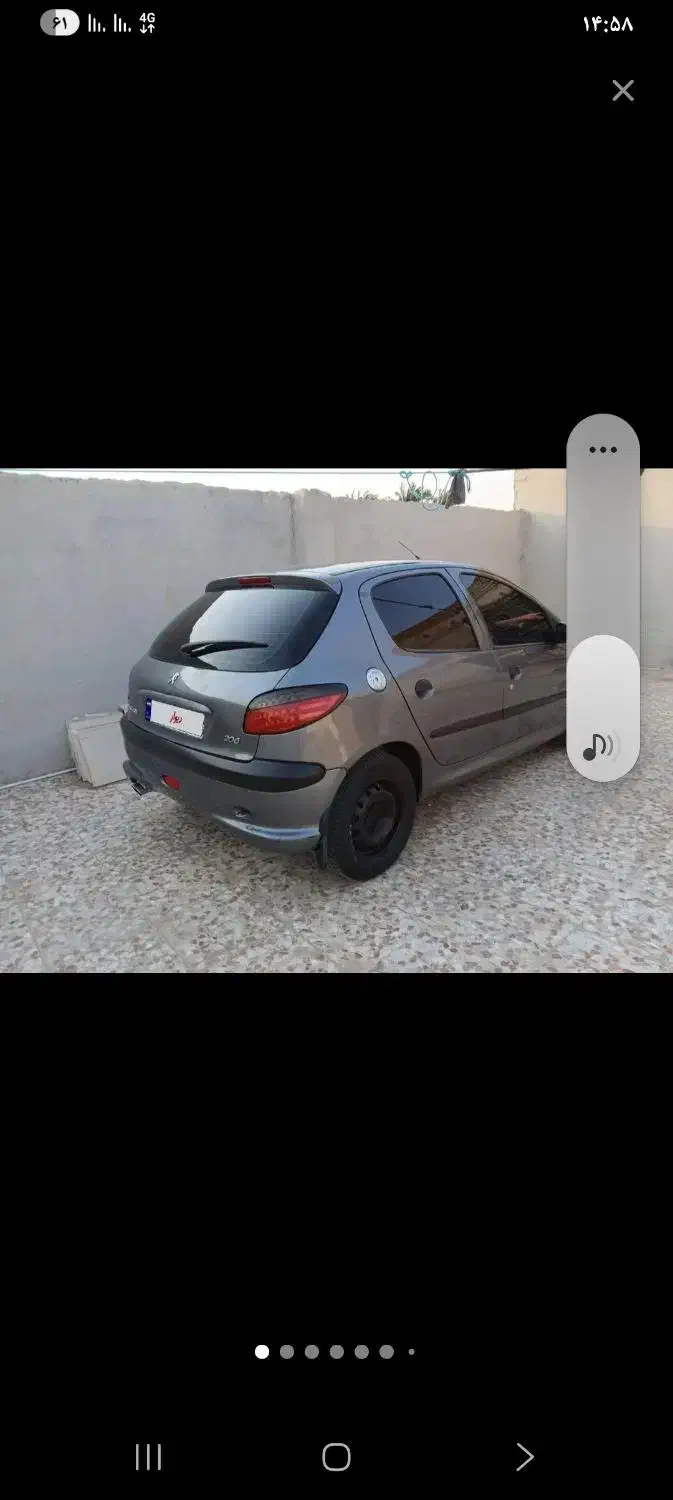
Task: Mute media using the music note icon
Action: point(600,747)
